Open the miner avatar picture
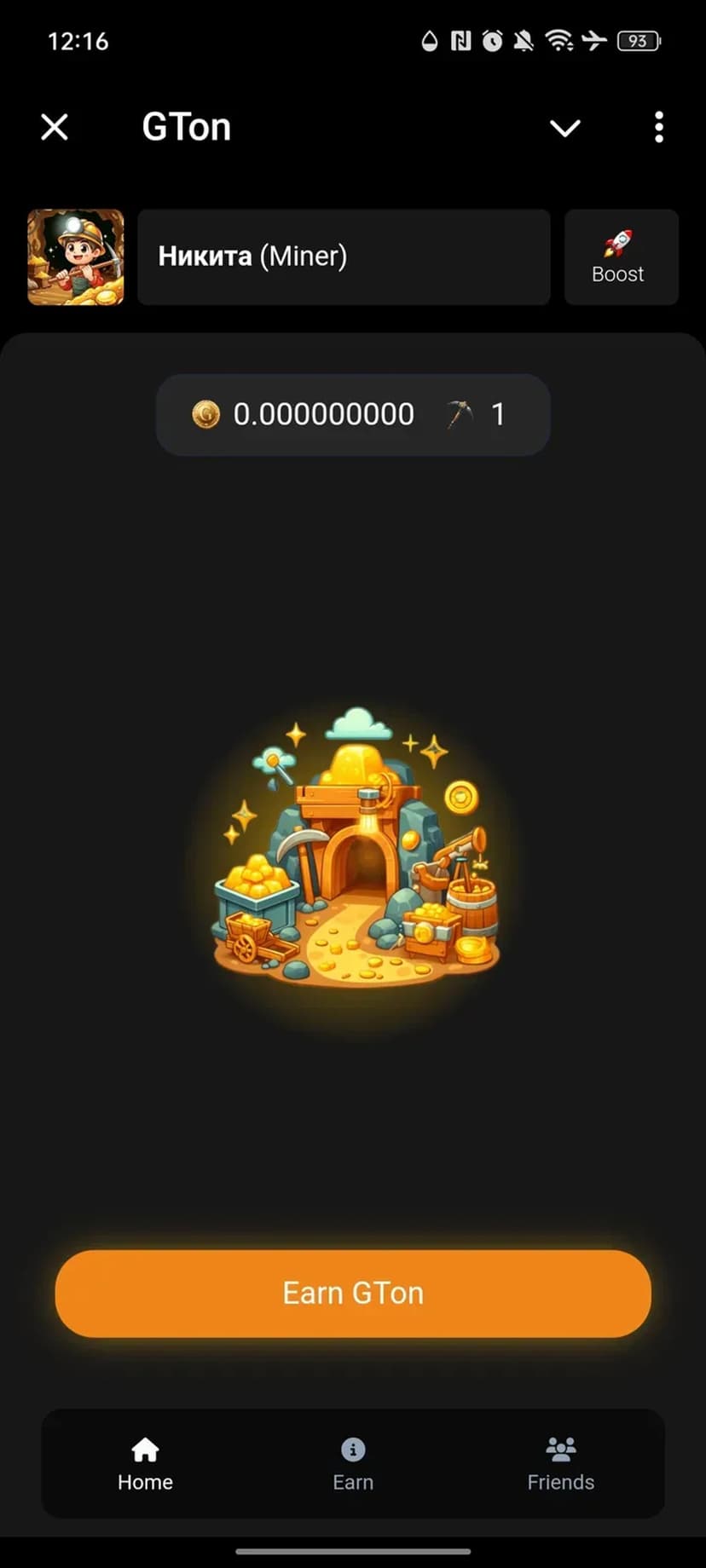Viewport: 706px width, 1568px height. [76, 257]
